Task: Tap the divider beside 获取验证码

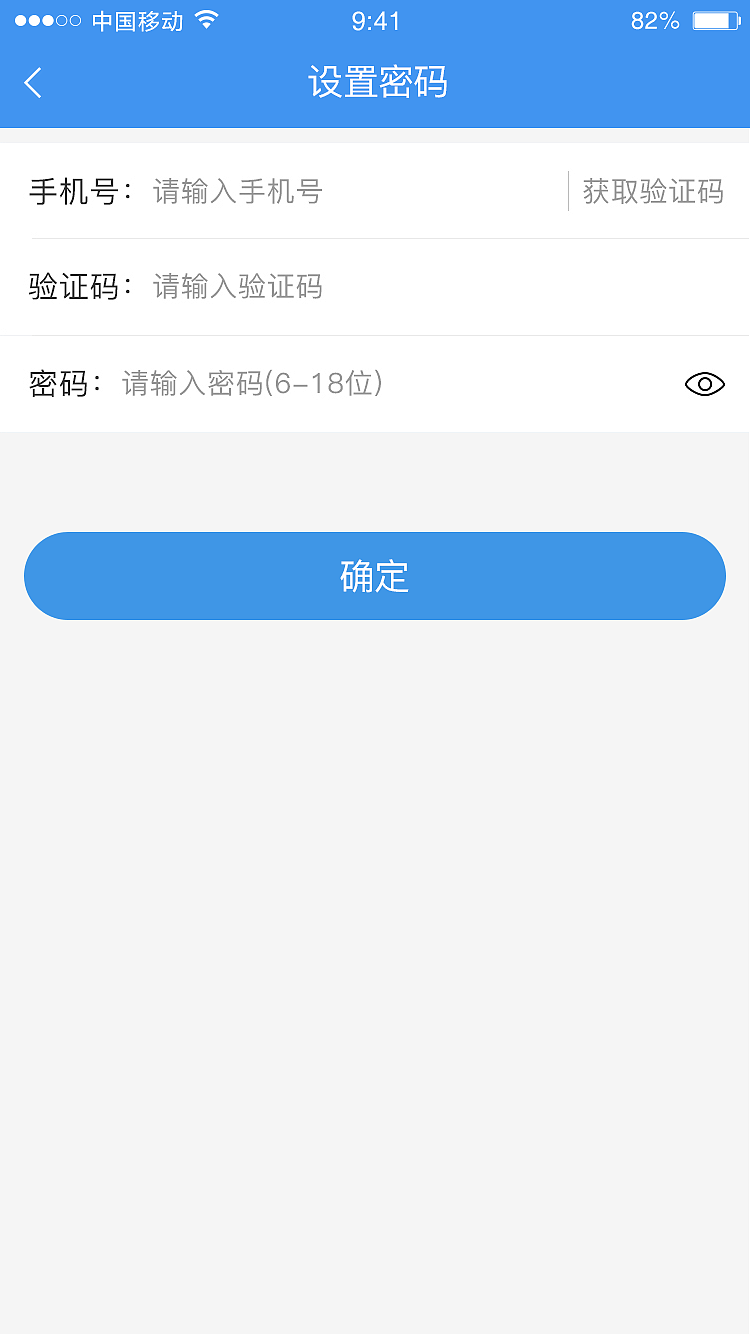Action: point(567,191)
